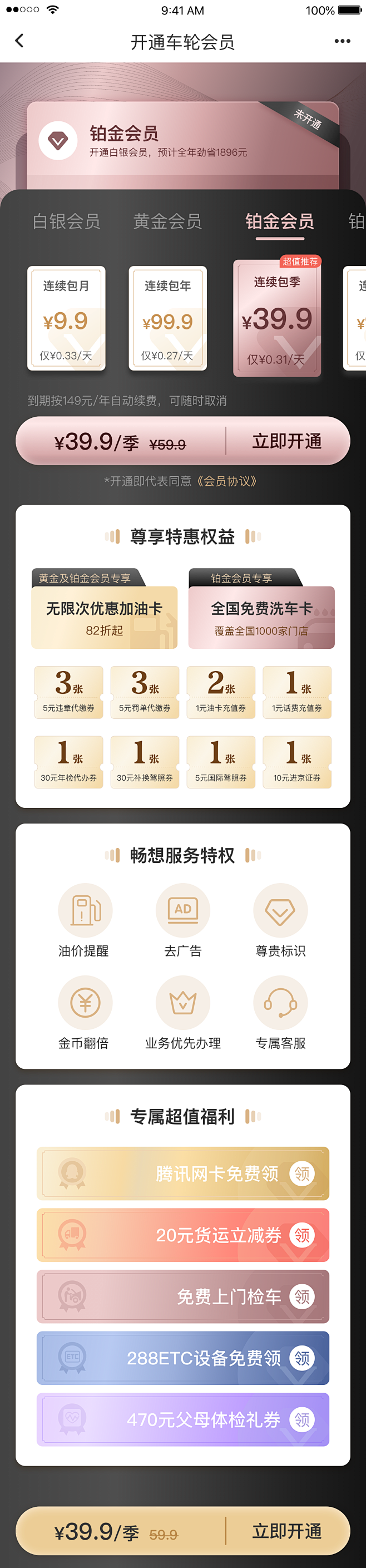This screenshot has width=366, height=1568.
Task: Switch to the 白银会员 tab
Action: pos(66,221)
